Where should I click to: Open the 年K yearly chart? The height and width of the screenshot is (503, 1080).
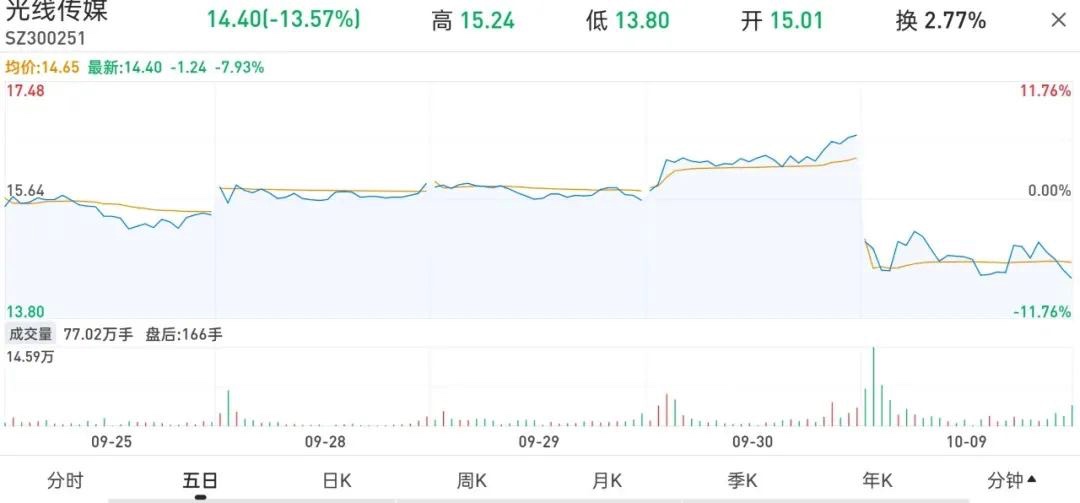(878, 480)
